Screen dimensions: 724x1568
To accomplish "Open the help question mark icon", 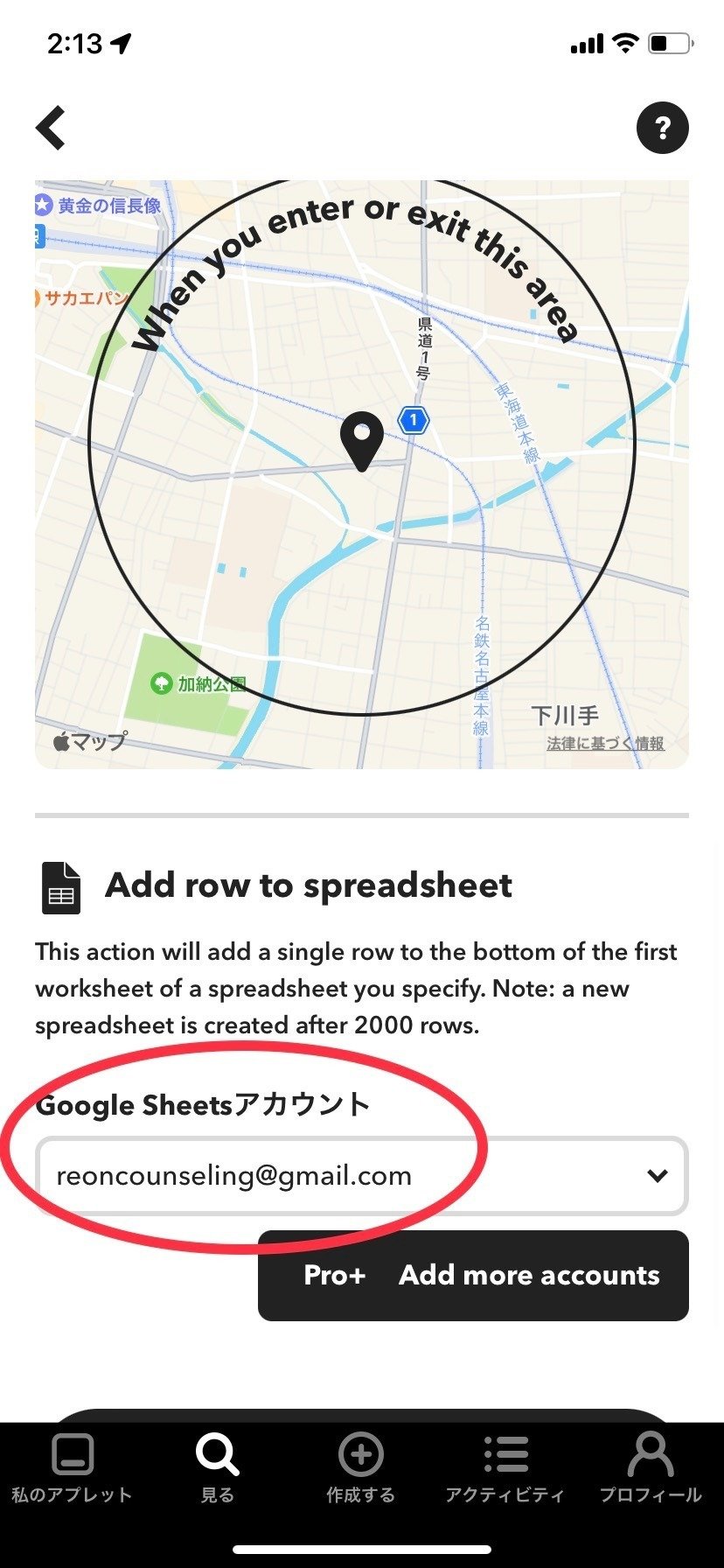I will (x=662, y=128).
